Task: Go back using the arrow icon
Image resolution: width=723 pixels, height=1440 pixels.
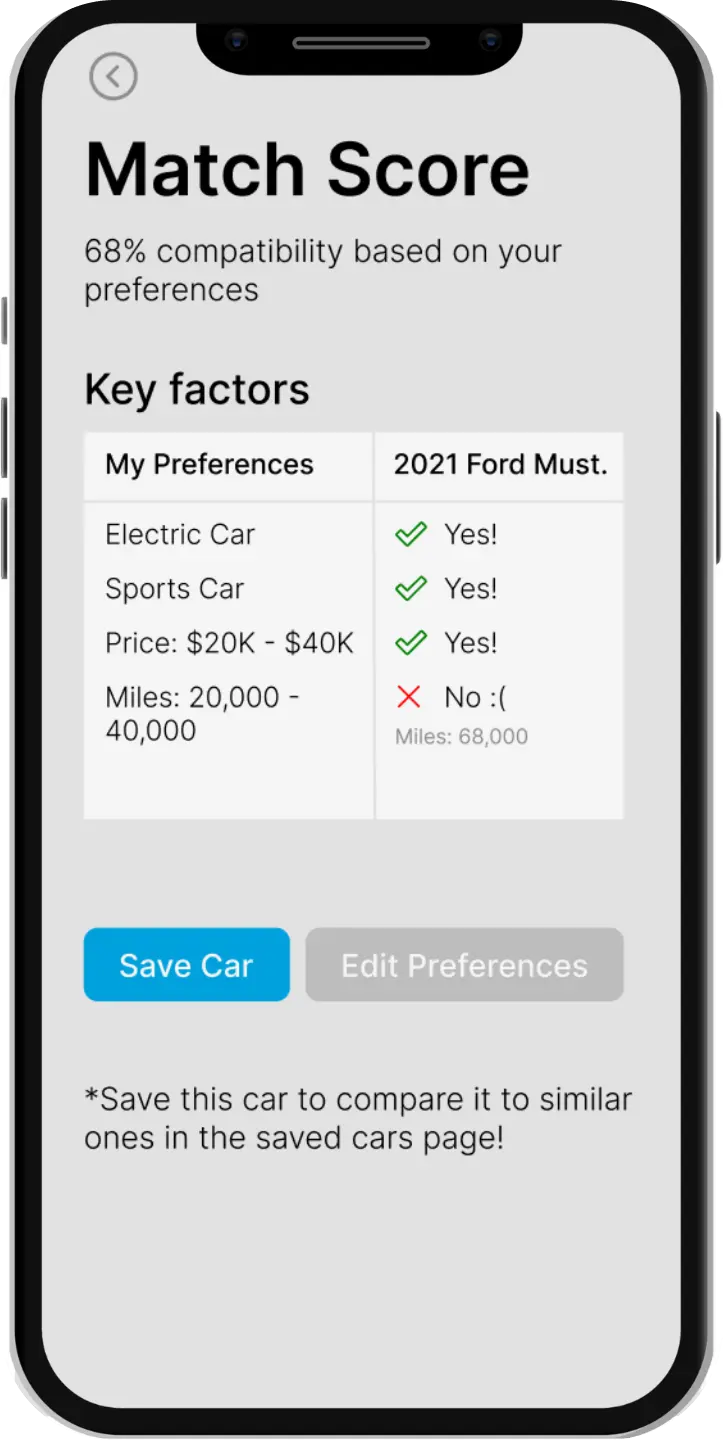Action: point(113,76)
